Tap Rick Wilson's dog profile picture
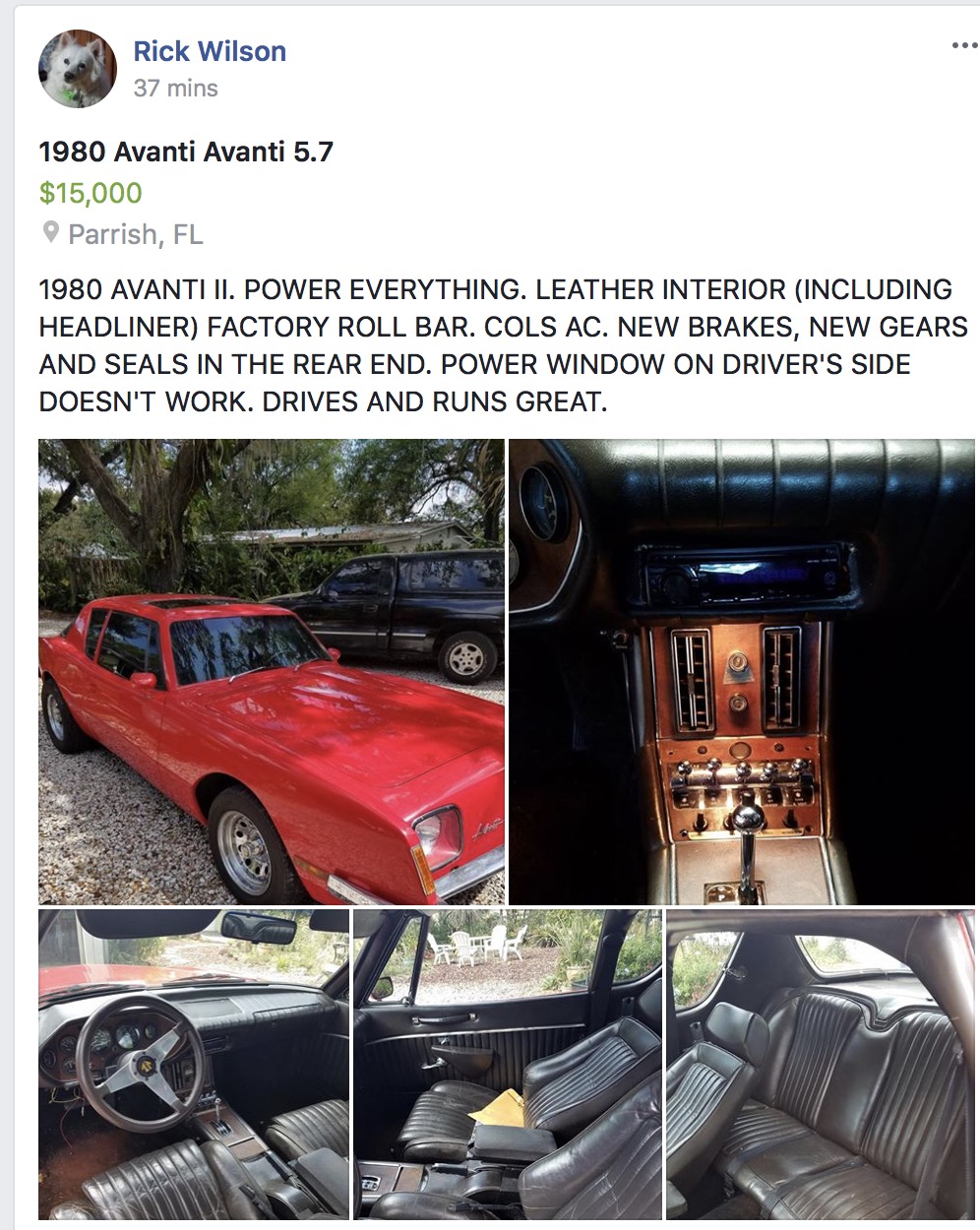This screenshot has width=980, height=1230. click(78, 68)
